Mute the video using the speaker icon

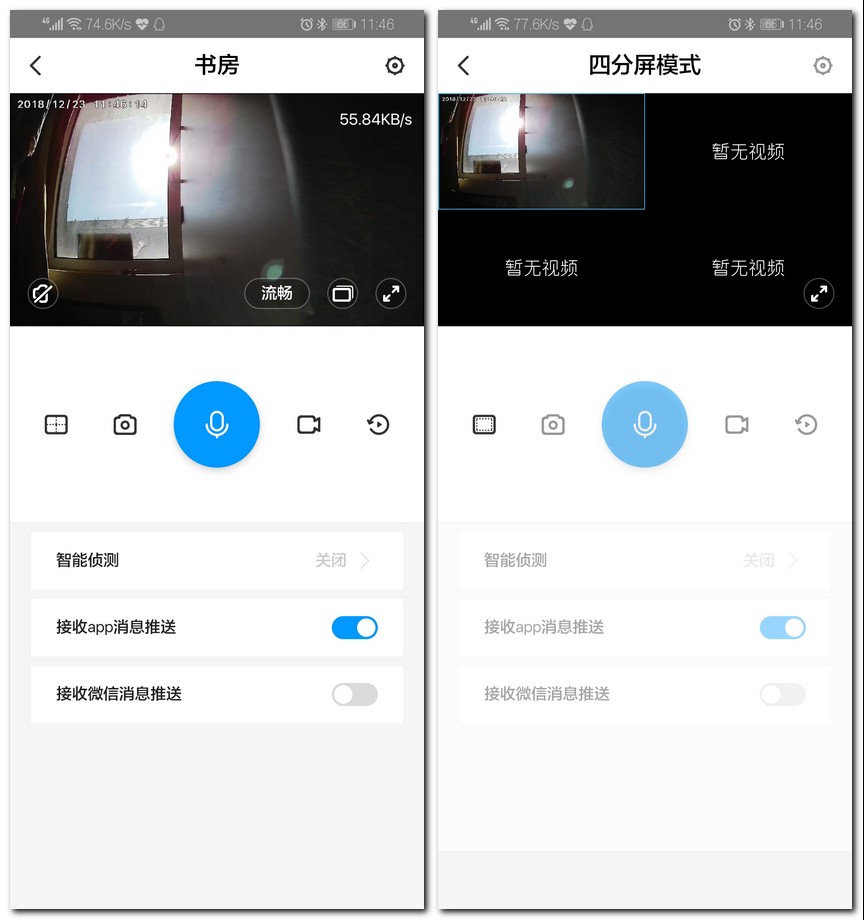42,293
